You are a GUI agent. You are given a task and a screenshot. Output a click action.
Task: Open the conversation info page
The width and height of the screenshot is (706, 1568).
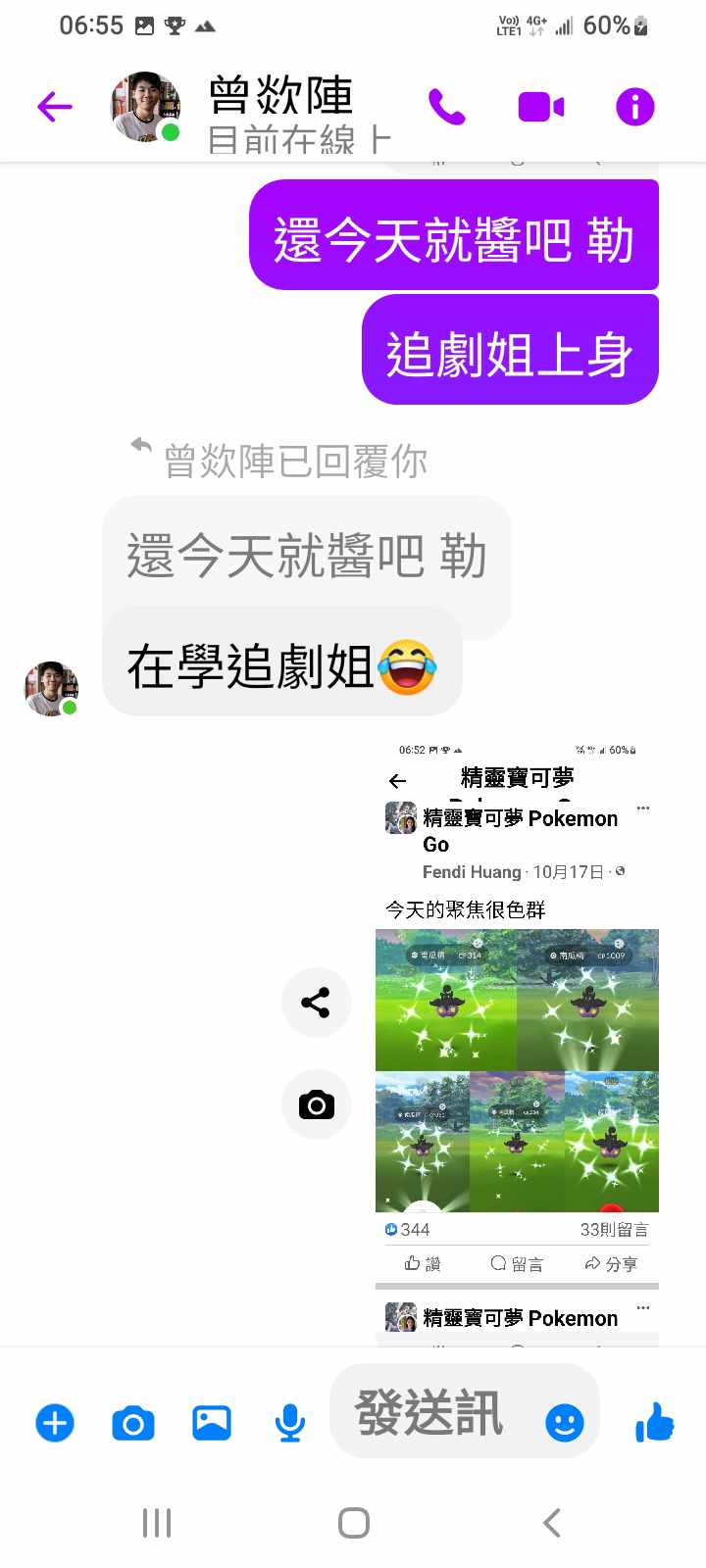coord(634,107)
